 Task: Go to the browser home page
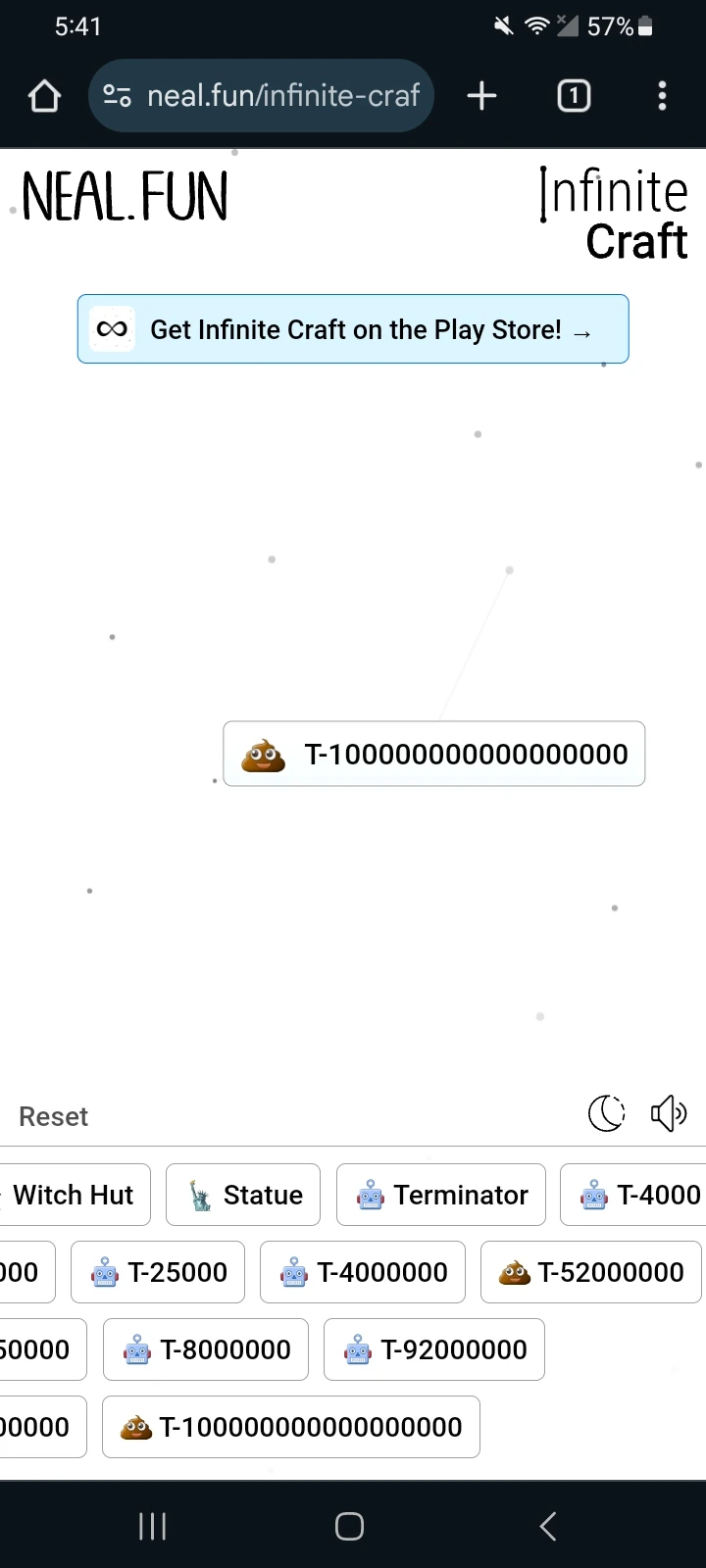(45, 96)
